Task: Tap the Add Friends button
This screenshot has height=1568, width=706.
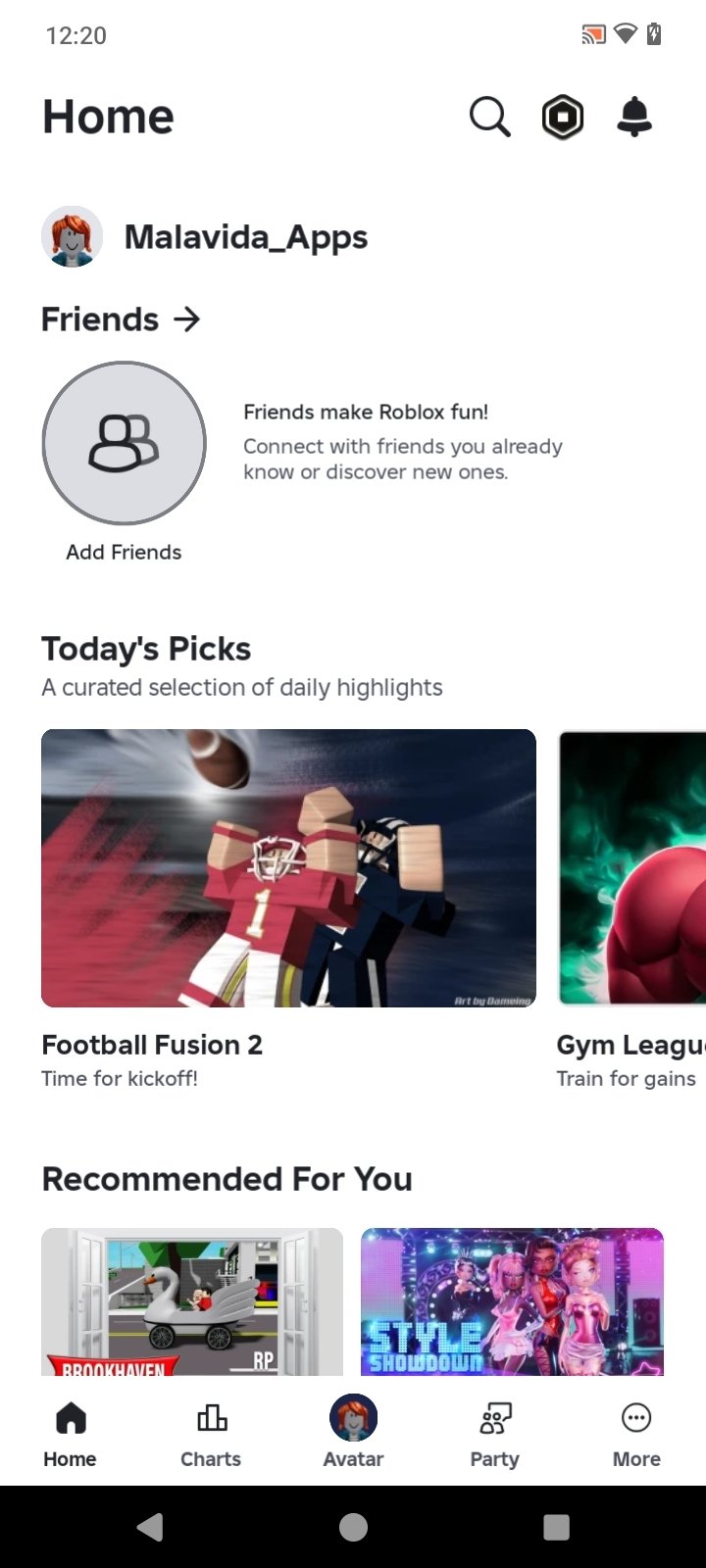Action: coord(125,444)
